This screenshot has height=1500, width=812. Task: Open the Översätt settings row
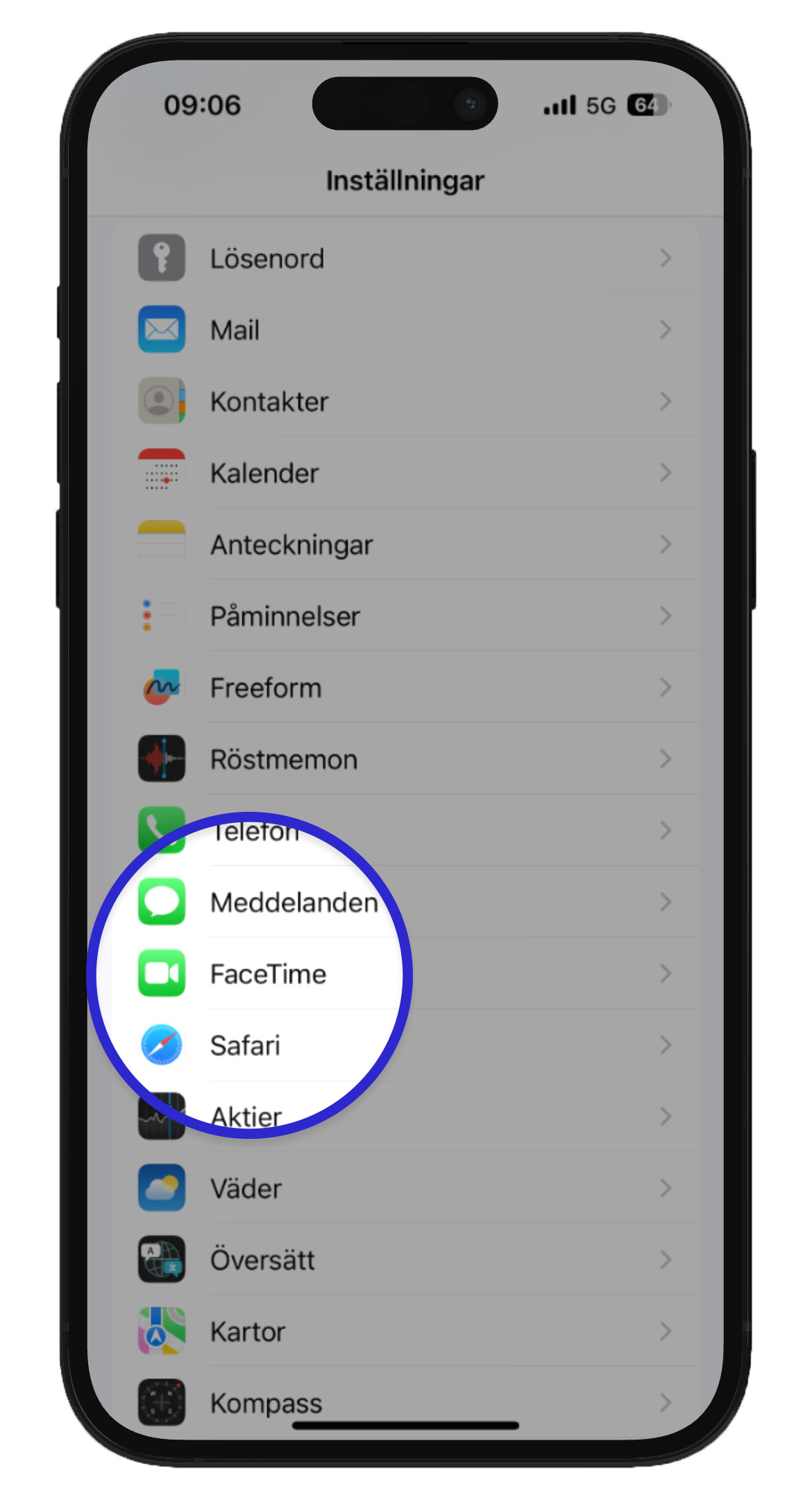[x=405, y=1260]
